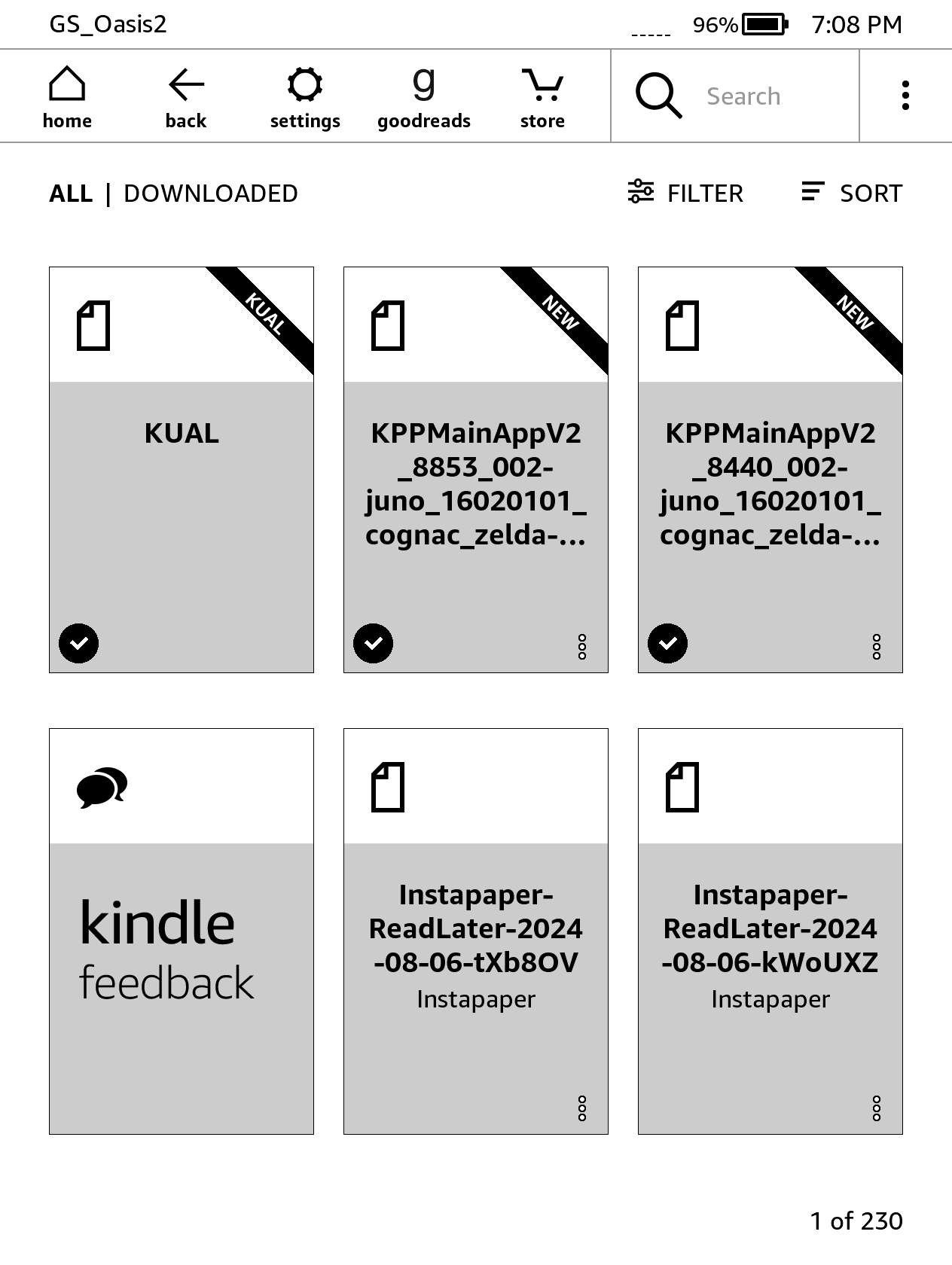Screen dimensions: 952x1265
Task: Open the Kindle store
Action: [x=542, y=96]
